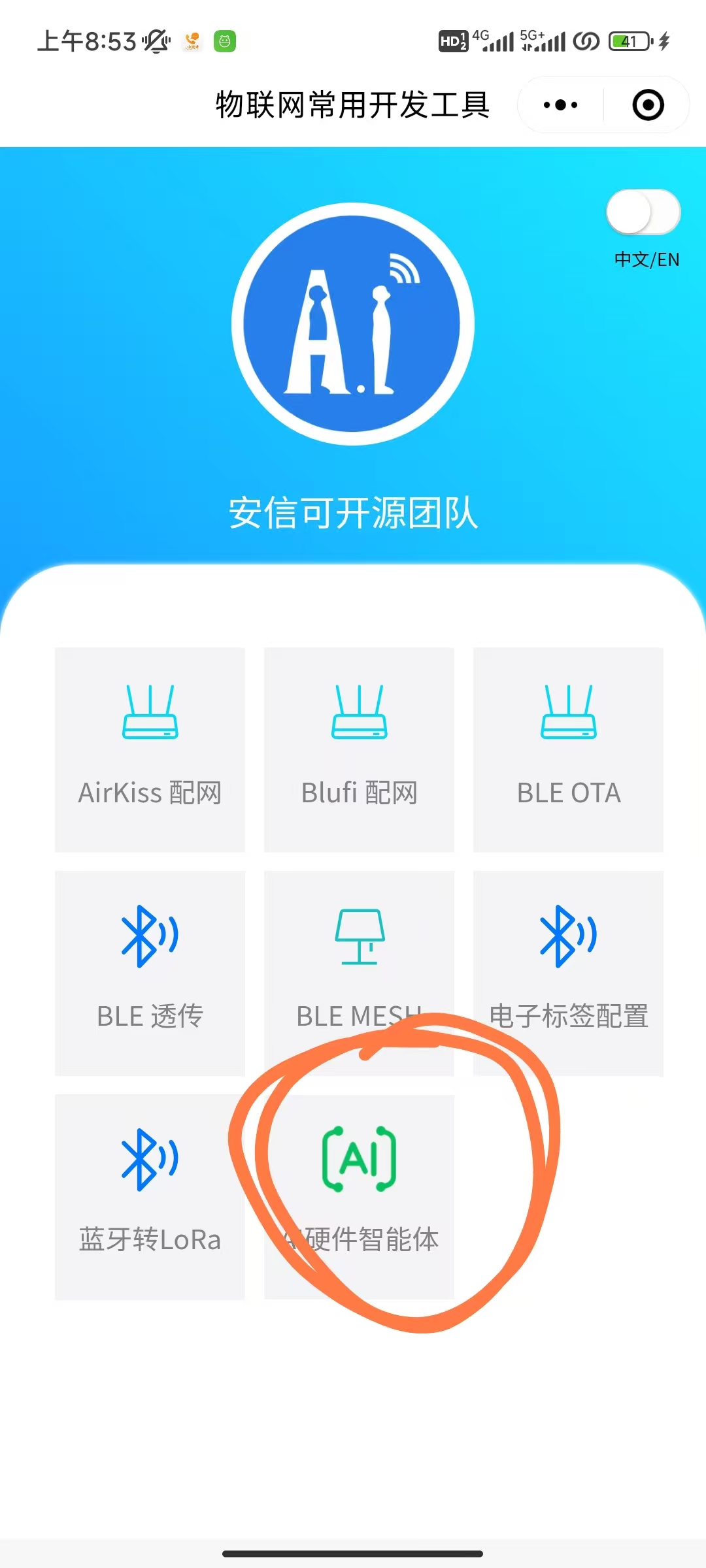Open the mini program overflow menu
This screenshot has height=1568, width=706.
560,105
